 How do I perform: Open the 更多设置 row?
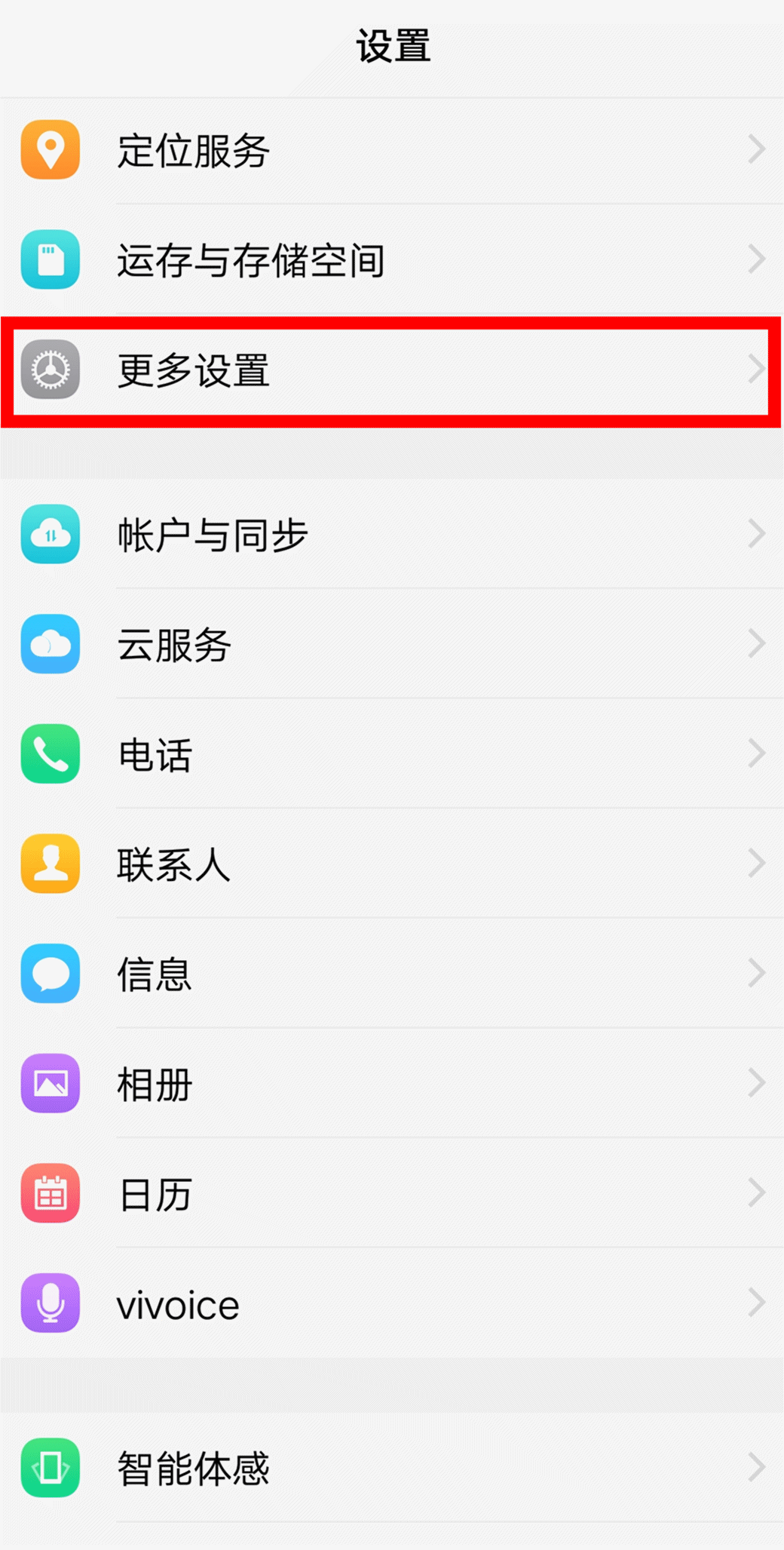(392, 370)
